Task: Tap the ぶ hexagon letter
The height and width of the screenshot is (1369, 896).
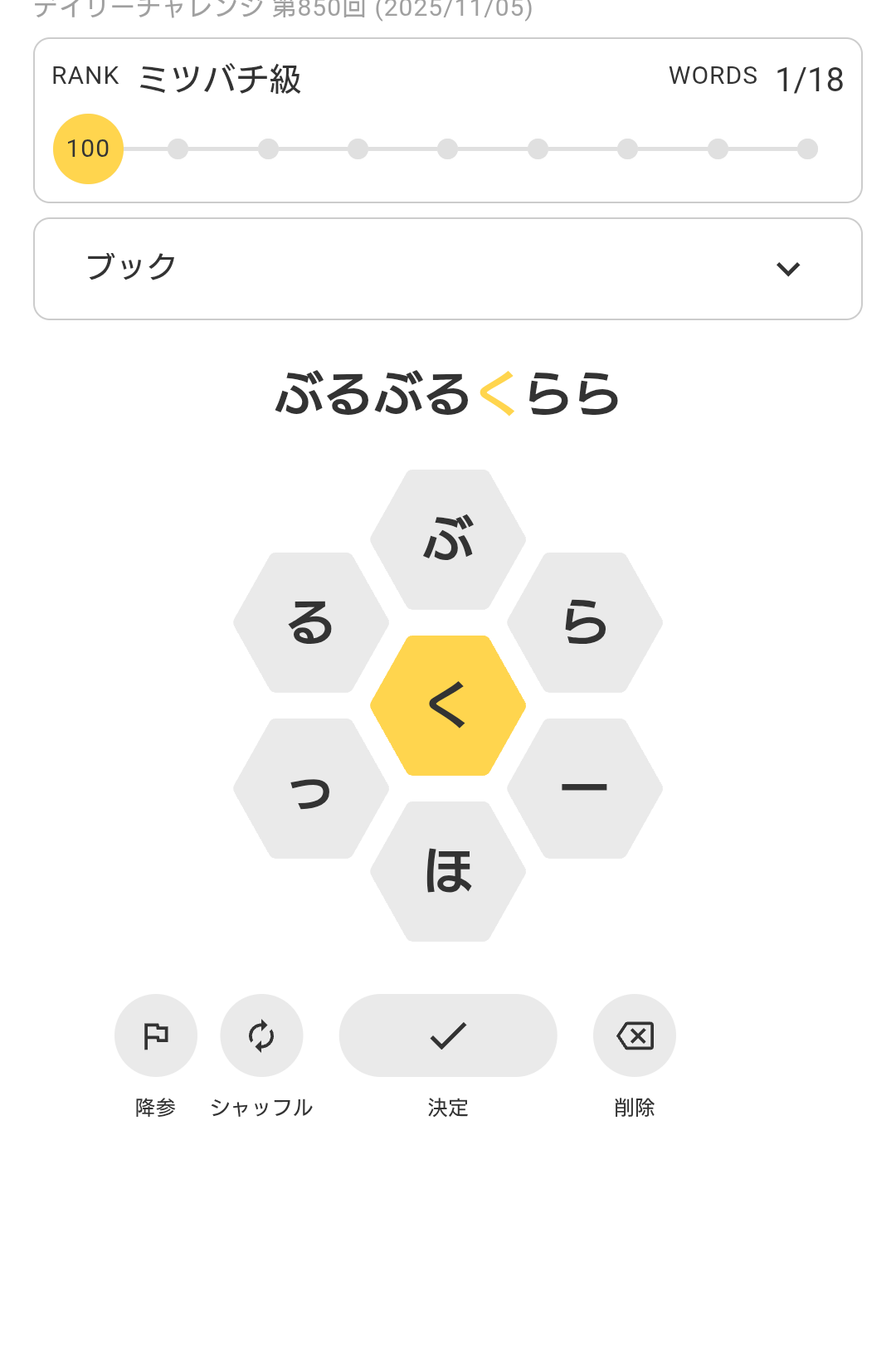Action: [448, 539]
